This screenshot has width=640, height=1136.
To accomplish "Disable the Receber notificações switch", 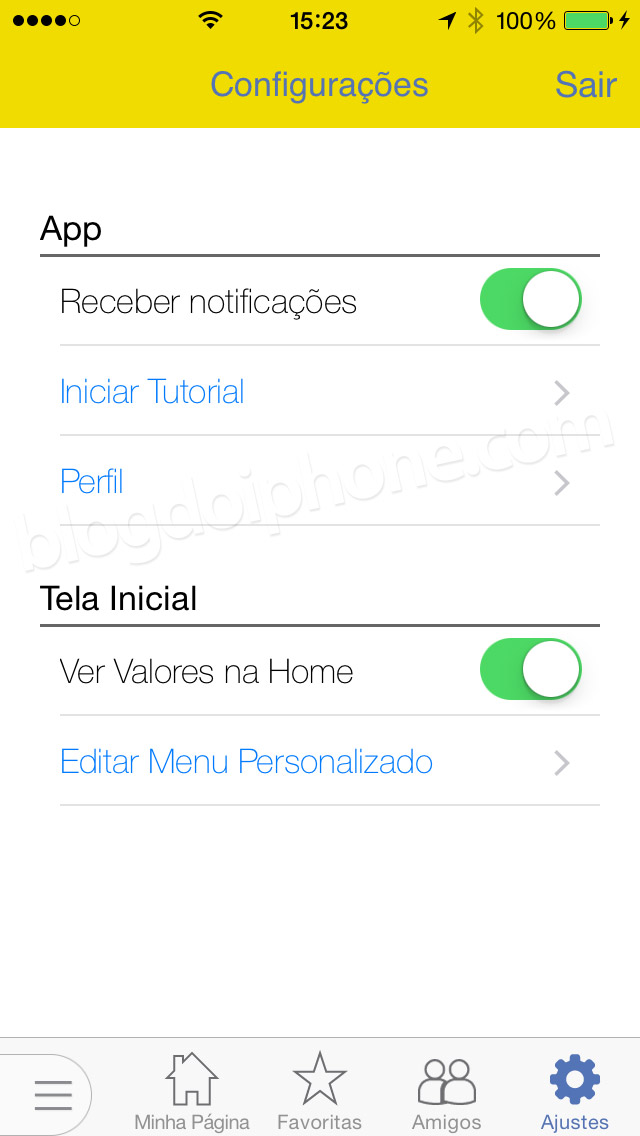I will coord(531,299).
